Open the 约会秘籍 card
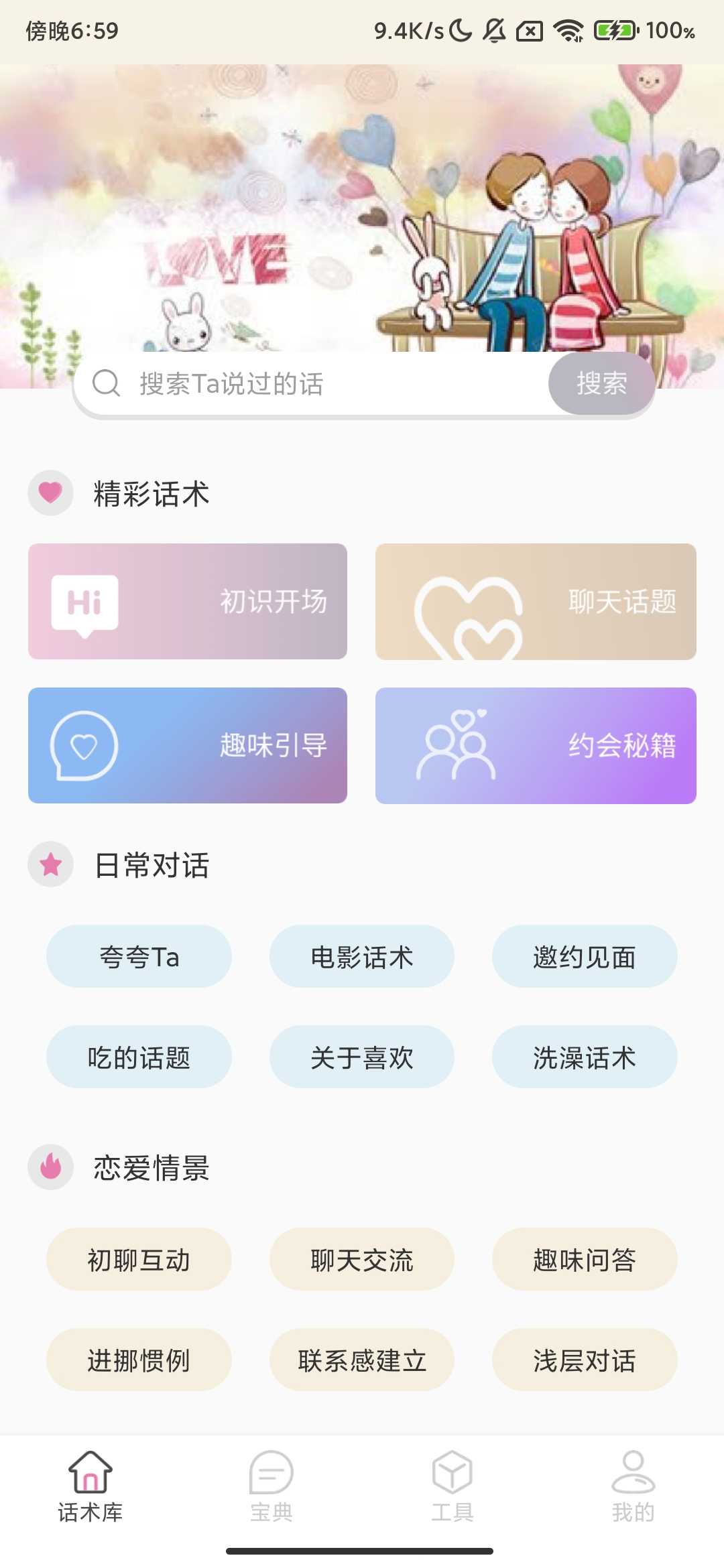 click(536, 745)
